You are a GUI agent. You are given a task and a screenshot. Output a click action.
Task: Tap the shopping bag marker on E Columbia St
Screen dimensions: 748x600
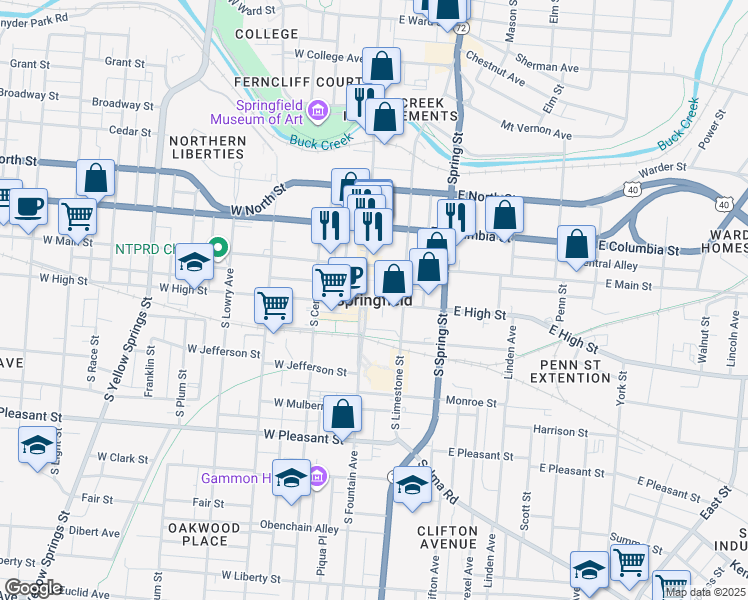point(577,244)
